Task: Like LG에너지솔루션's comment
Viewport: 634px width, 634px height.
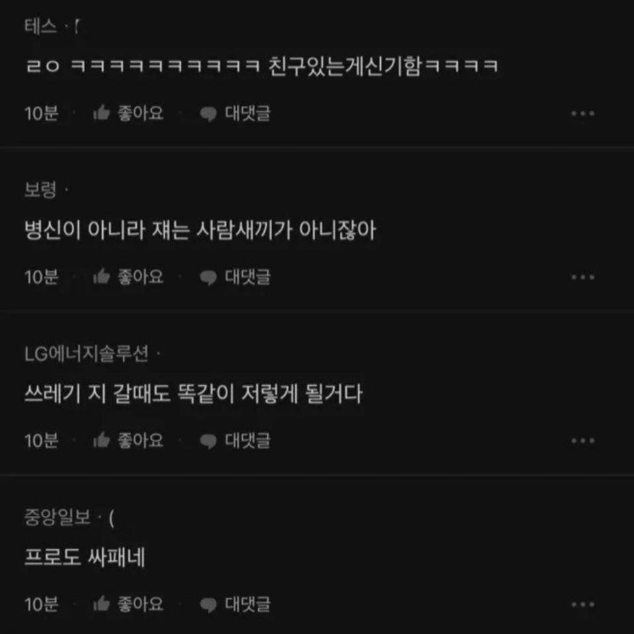Action: (x=127, y=440)
